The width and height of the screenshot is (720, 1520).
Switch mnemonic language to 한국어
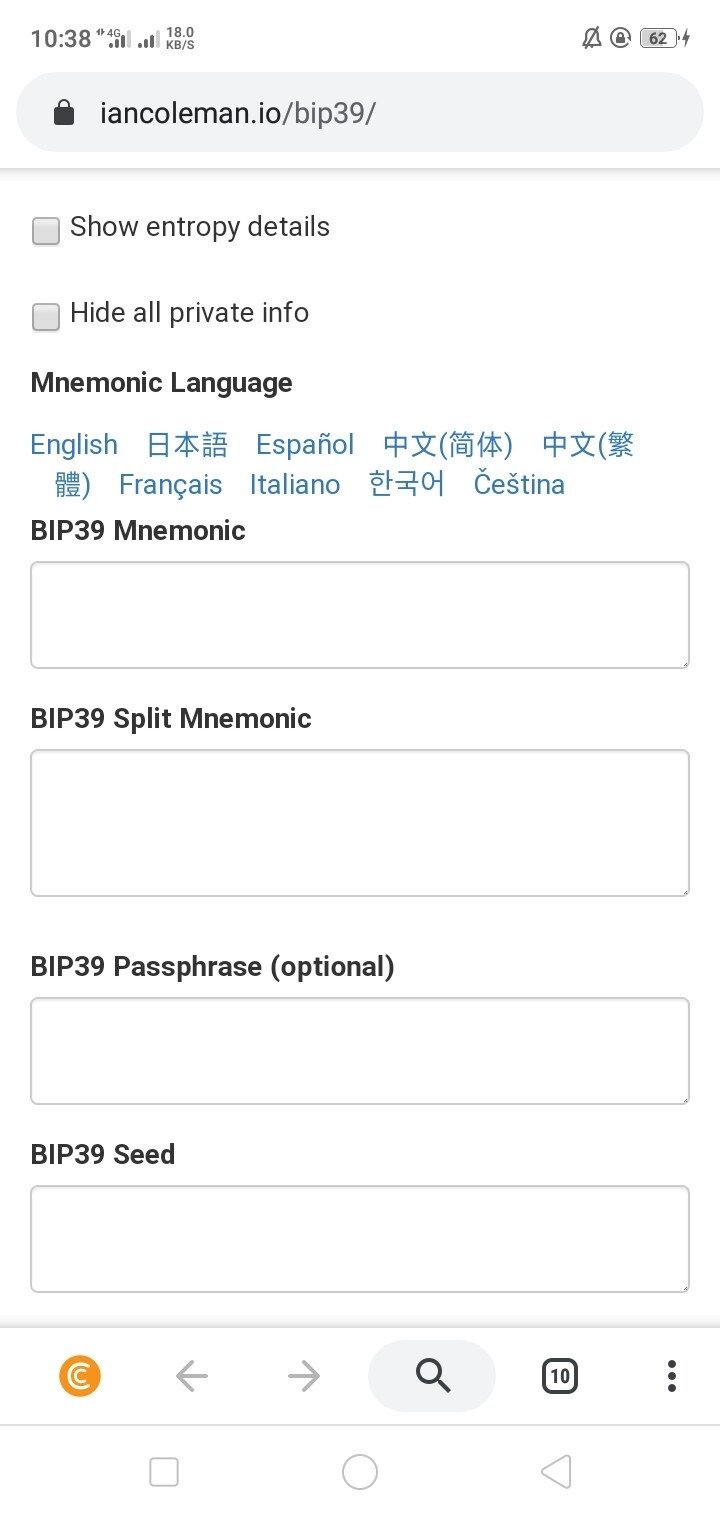406,484
